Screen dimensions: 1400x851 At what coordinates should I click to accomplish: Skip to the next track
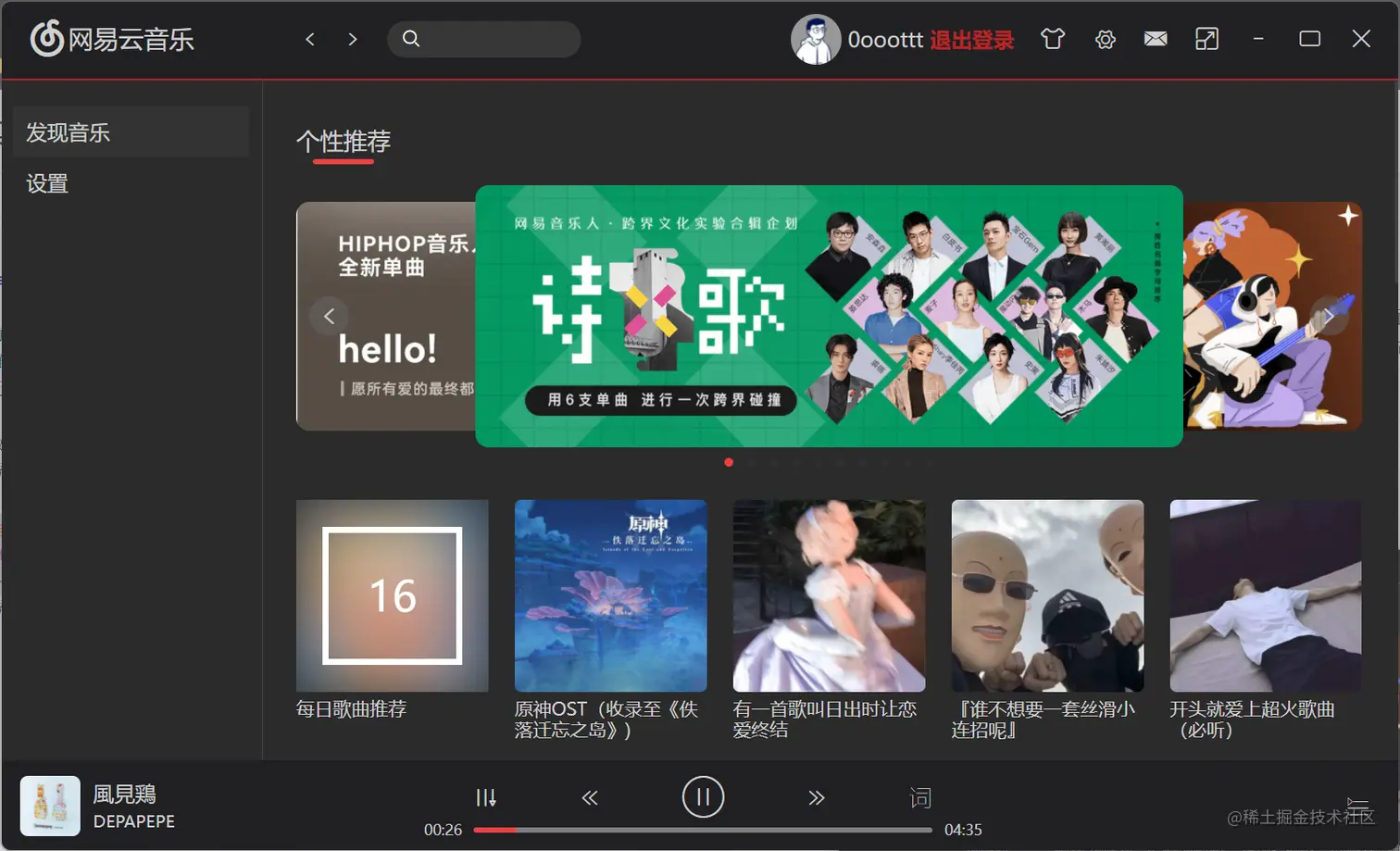[x=816, y=797]
